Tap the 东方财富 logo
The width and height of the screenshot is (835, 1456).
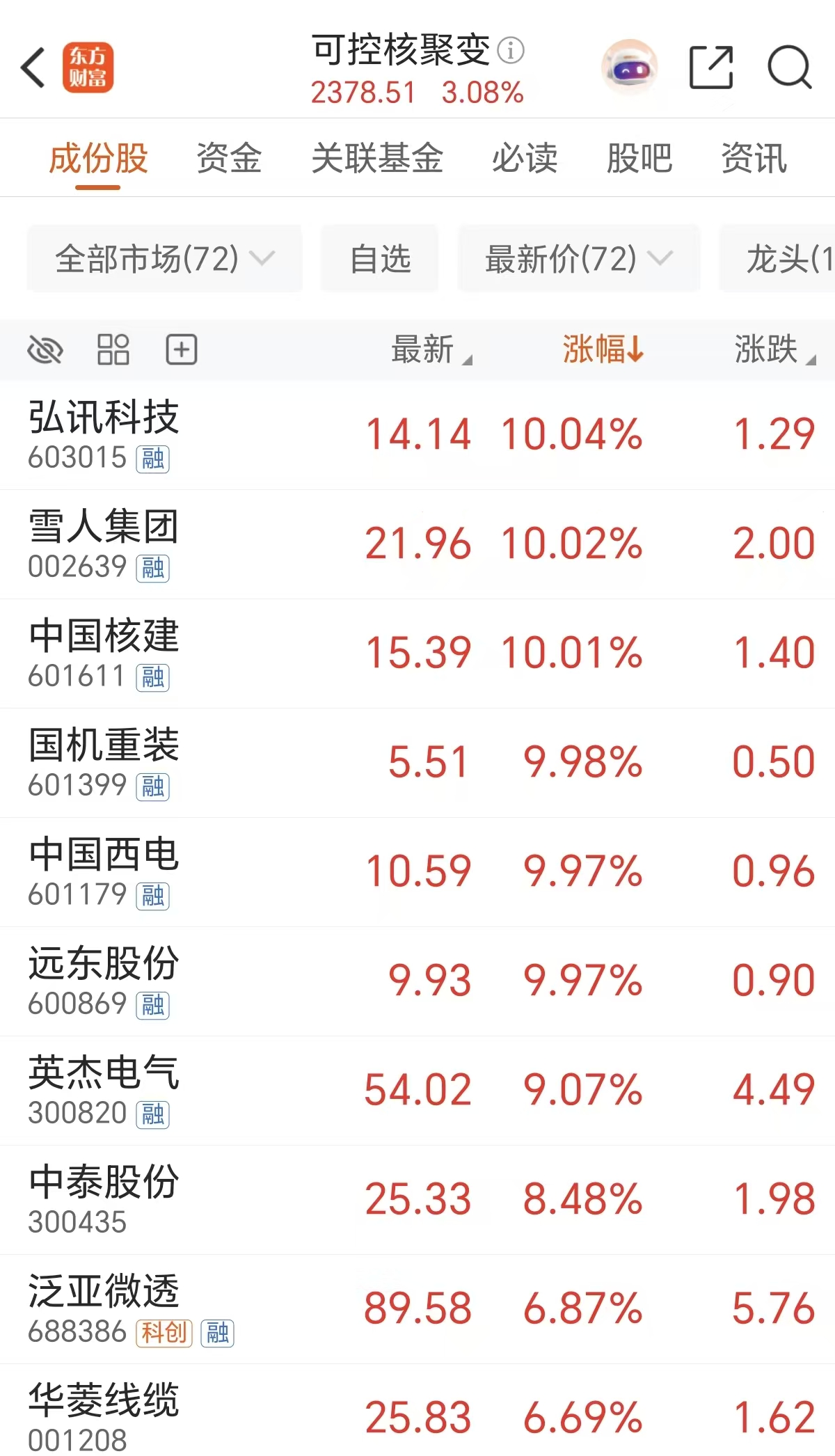pyautogui.click(x=89, y=68)
